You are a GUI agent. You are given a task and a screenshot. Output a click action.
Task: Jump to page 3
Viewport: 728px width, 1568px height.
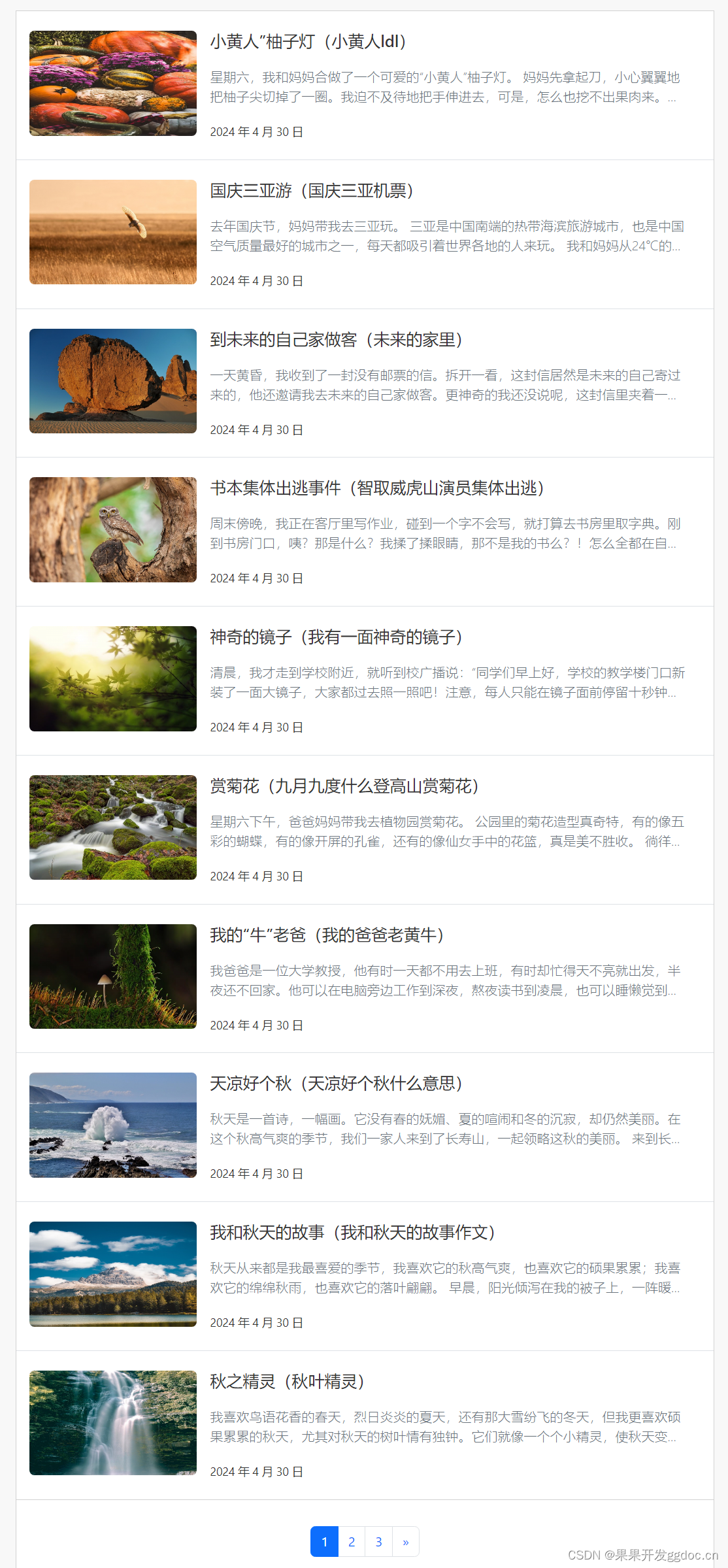378,1542
